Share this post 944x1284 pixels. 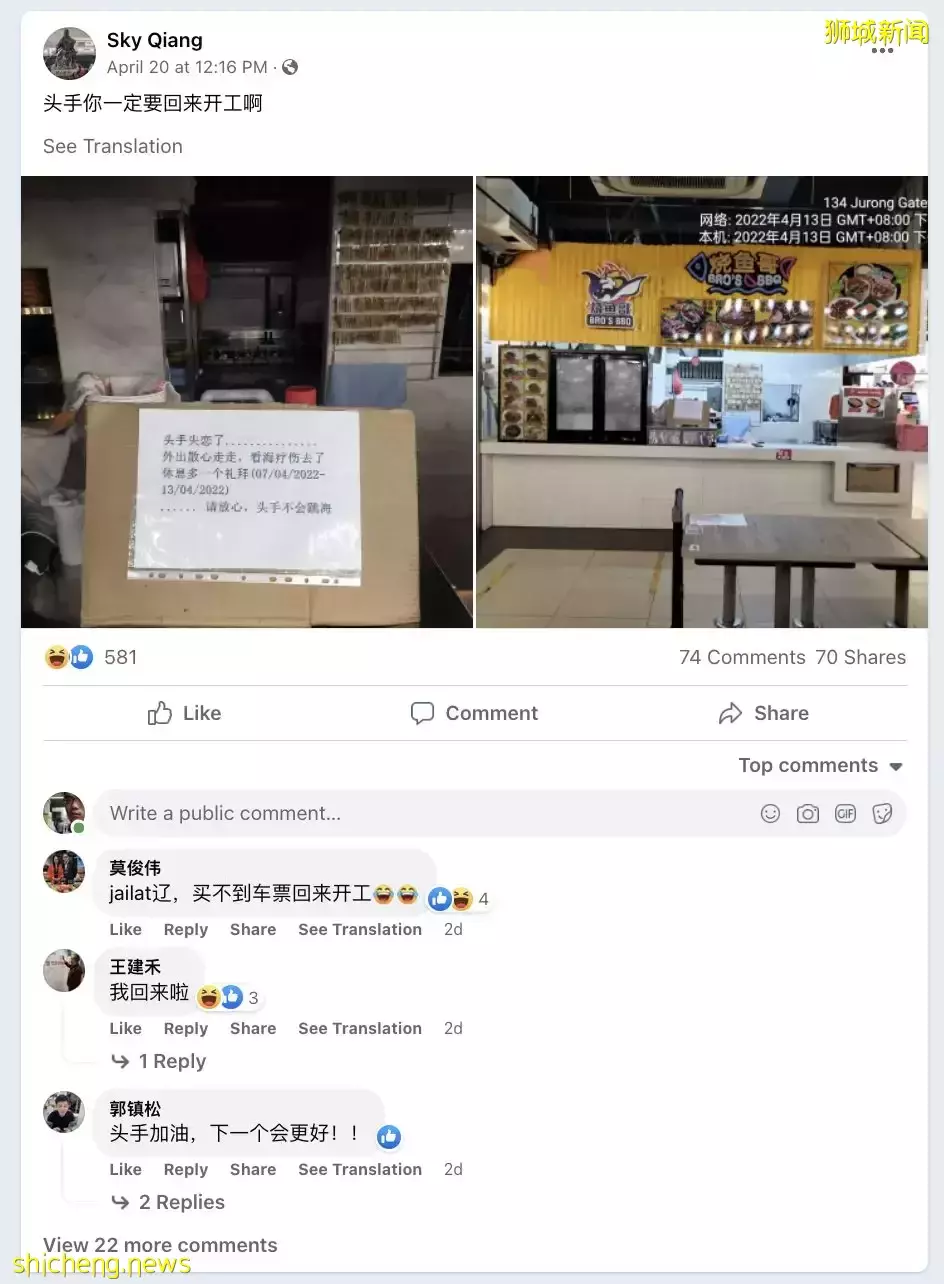click(763, 713)
